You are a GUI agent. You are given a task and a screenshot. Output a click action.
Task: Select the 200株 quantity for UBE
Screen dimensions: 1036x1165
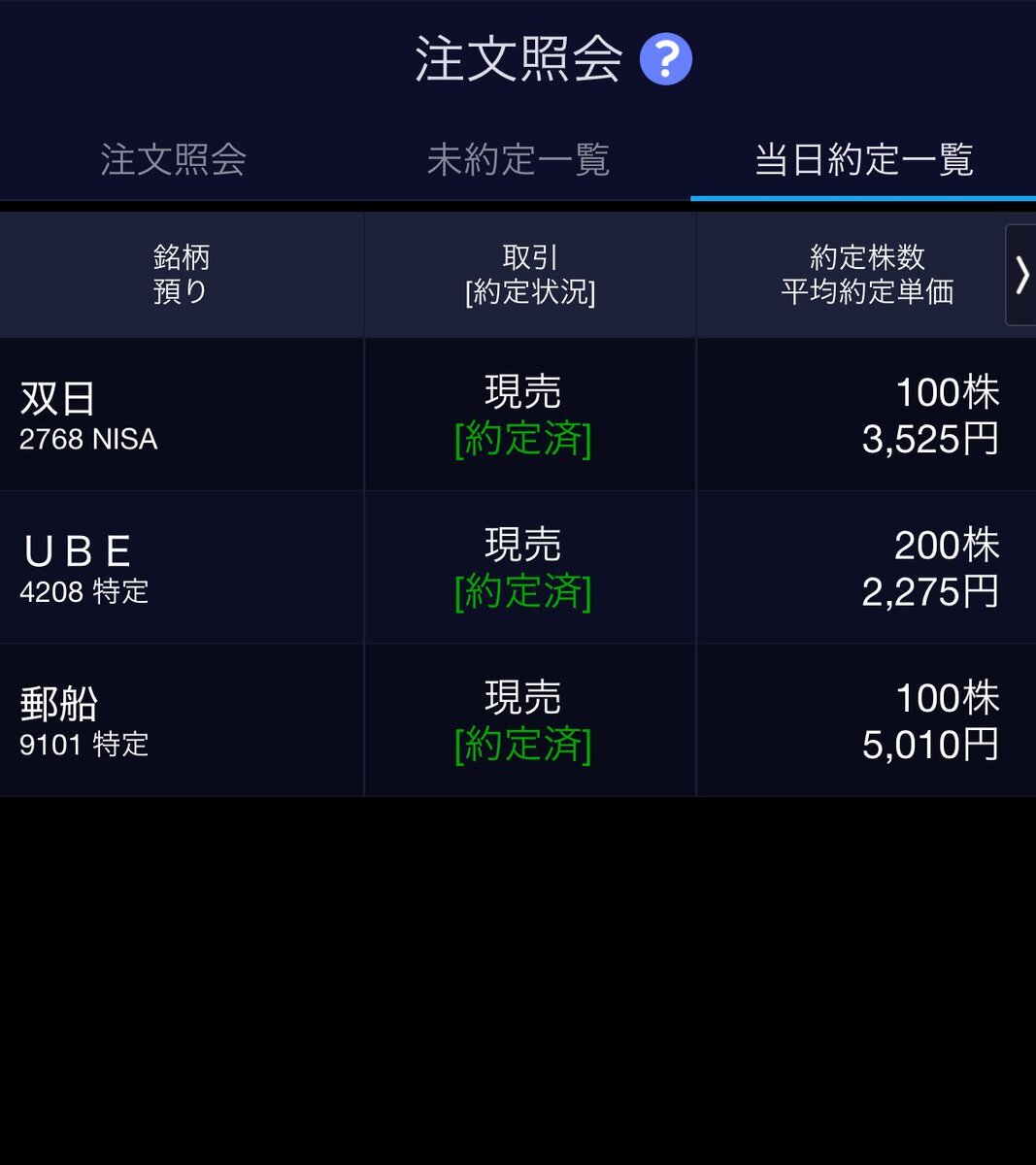click(947, 545)
